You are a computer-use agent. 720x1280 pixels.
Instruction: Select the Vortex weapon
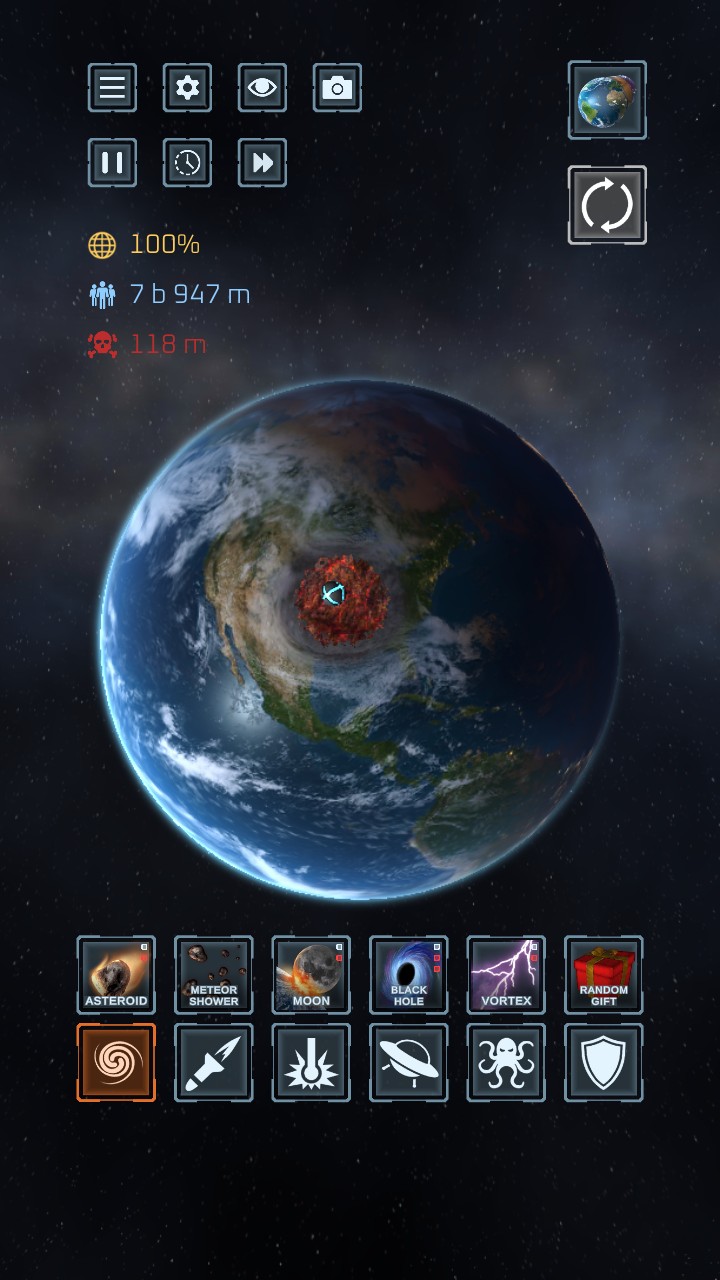click(506, 975)
